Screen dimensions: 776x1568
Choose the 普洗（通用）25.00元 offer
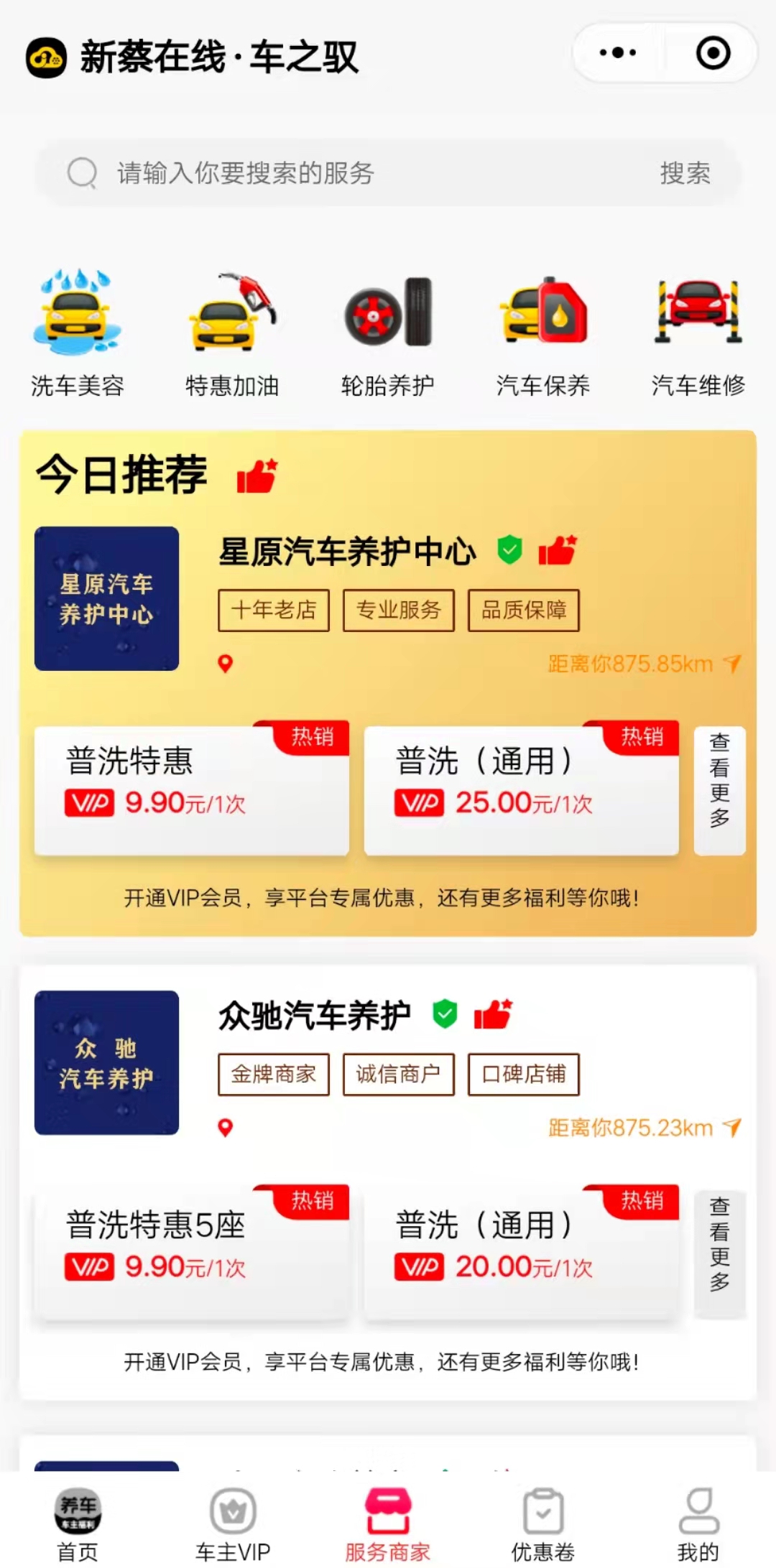click(x=522, y=790)
